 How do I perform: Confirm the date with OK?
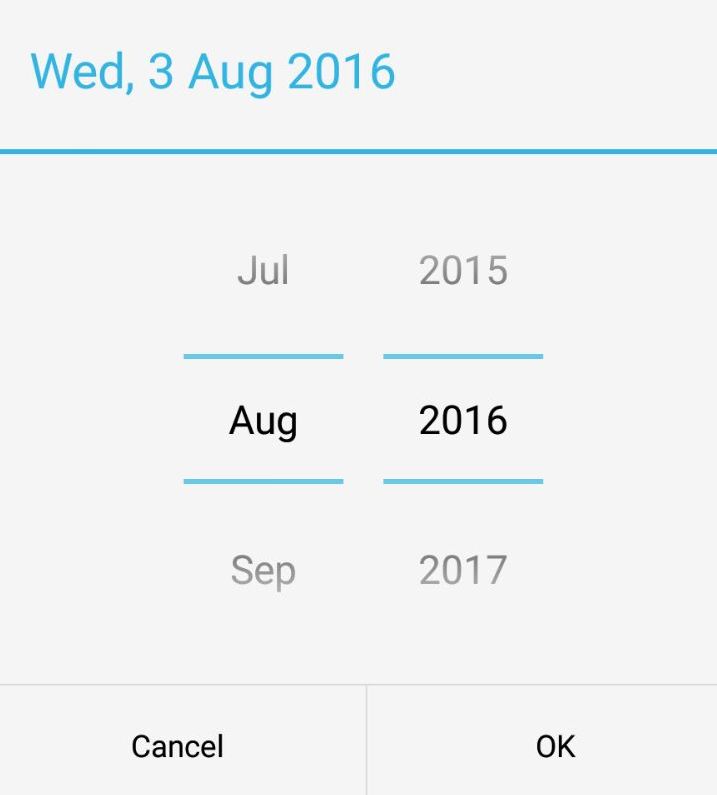pos(555,746)
